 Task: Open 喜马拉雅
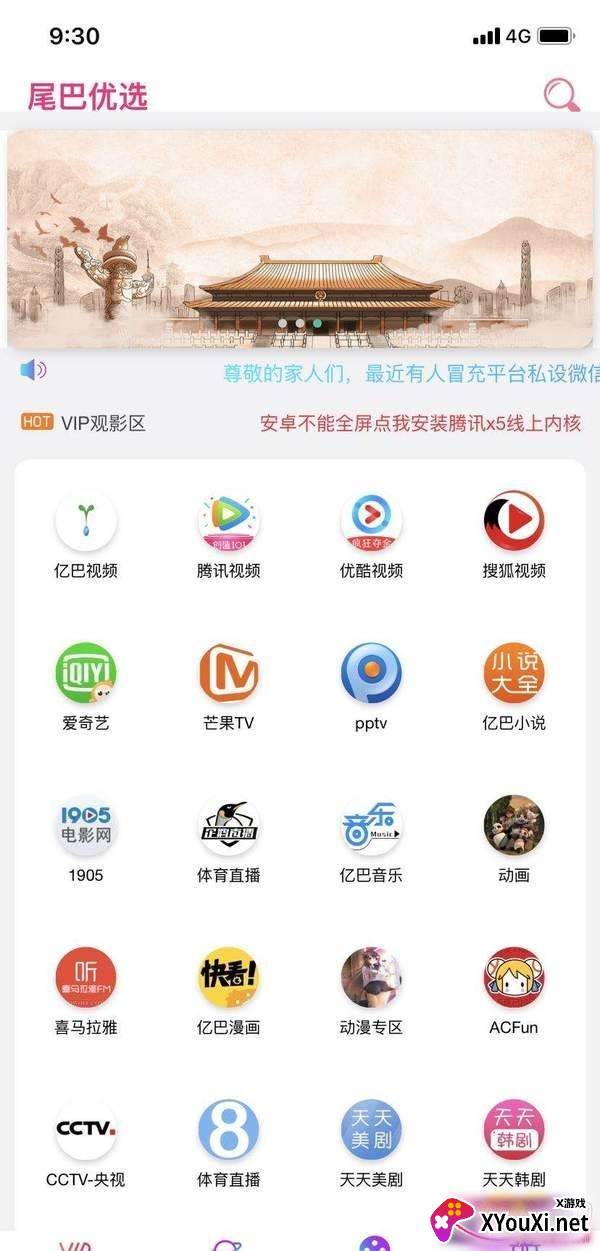[86, 977]
